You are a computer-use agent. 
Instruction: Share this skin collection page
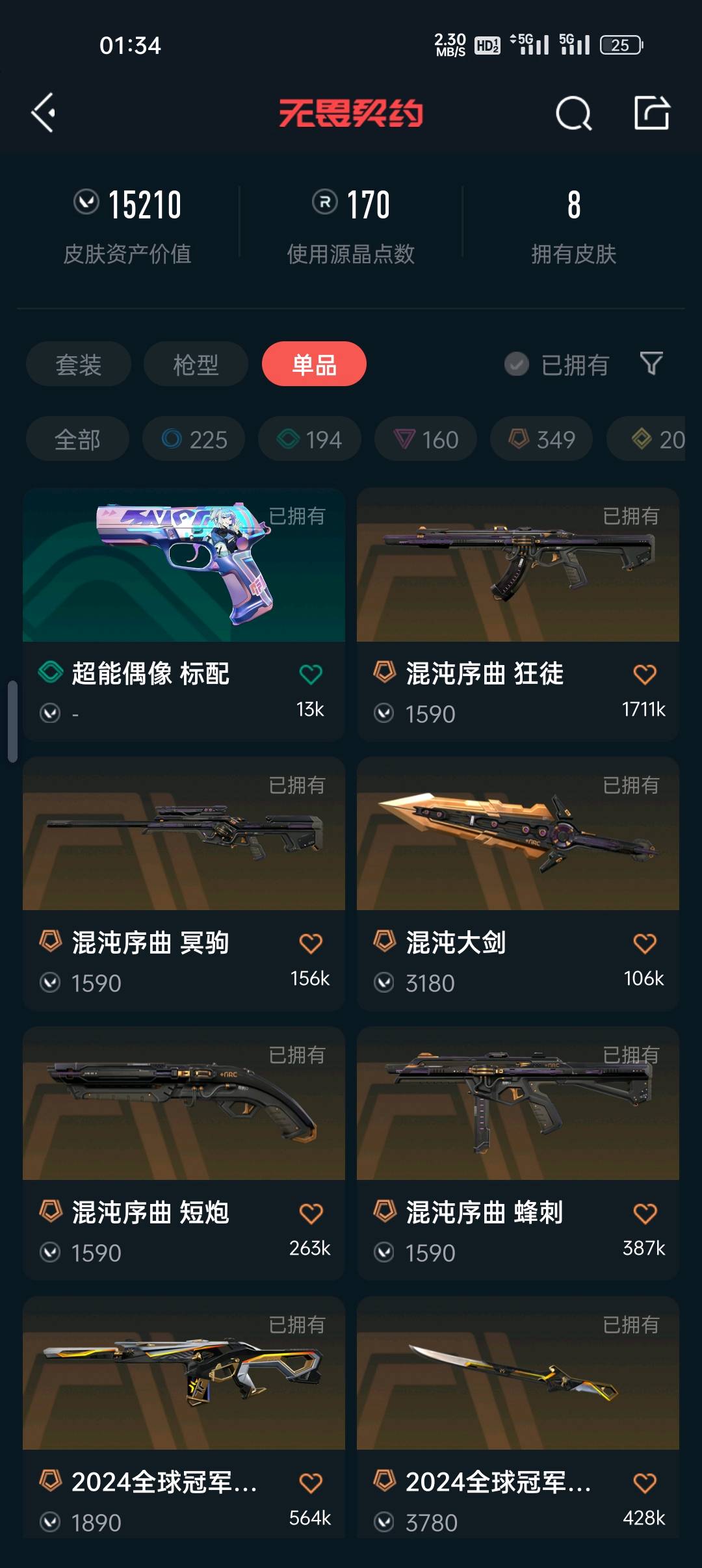coord(651,113)
